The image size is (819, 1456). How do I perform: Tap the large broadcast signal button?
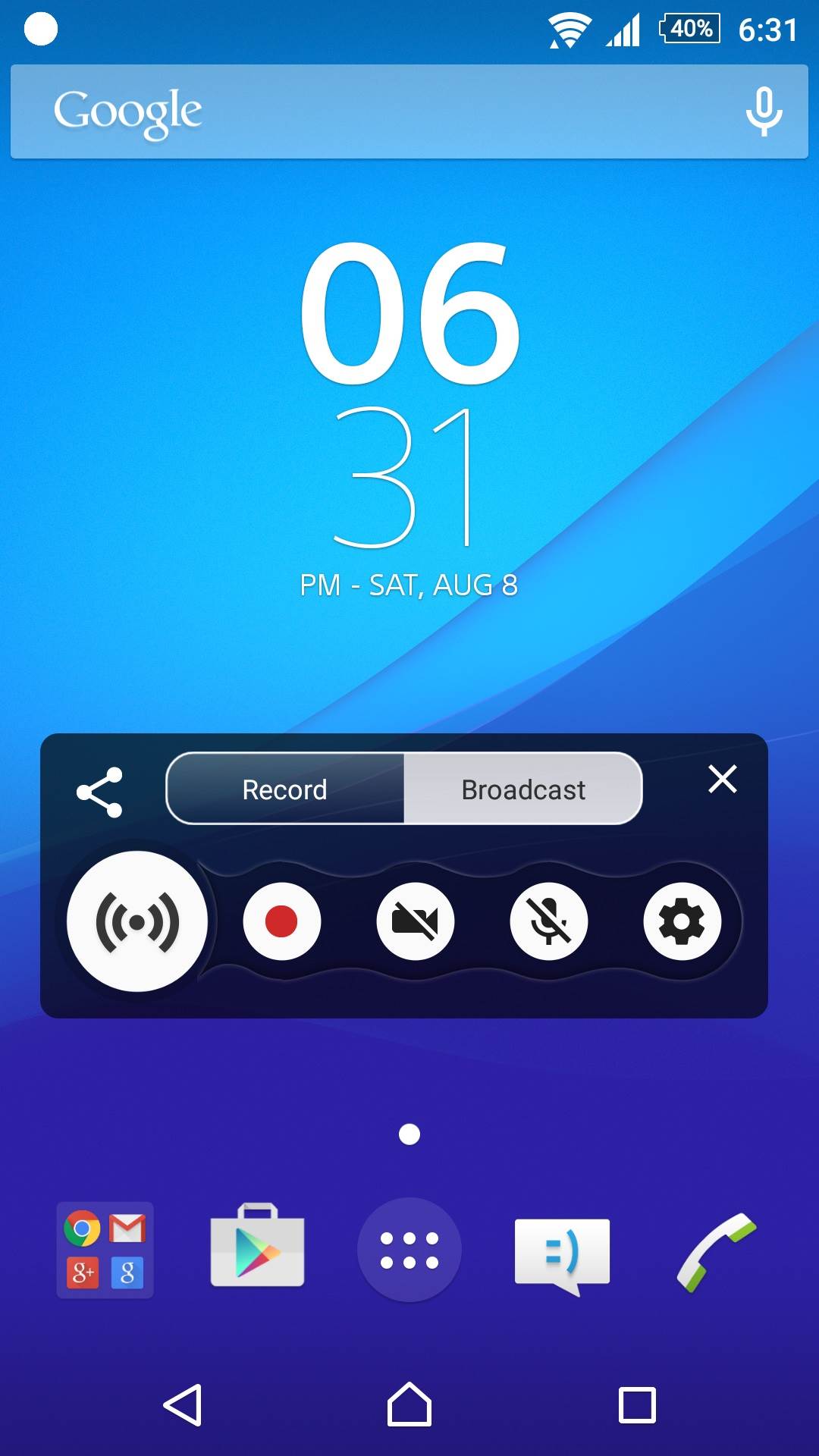pos(137,921)
